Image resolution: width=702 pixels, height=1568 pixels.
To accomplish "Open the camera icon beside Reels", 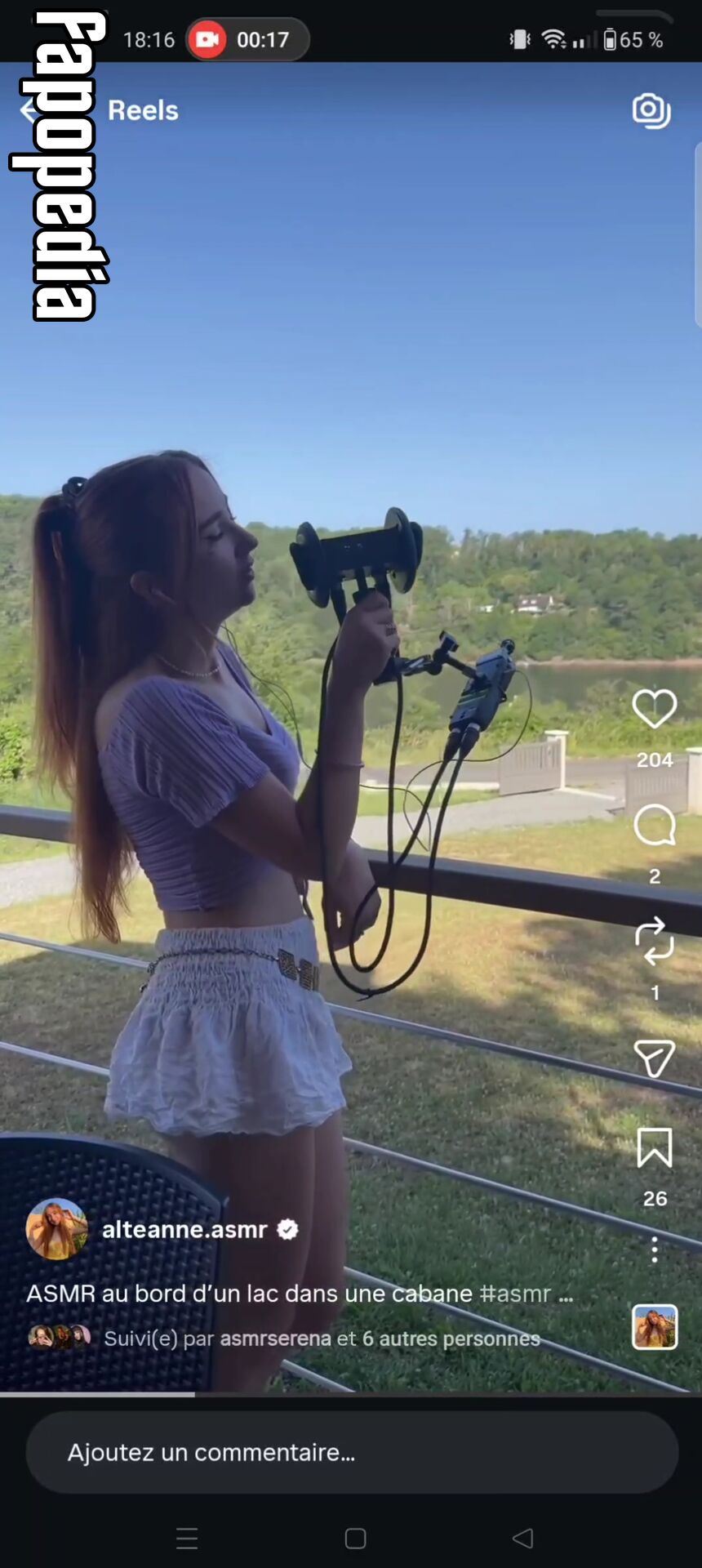I will click(x=651, y=110).
